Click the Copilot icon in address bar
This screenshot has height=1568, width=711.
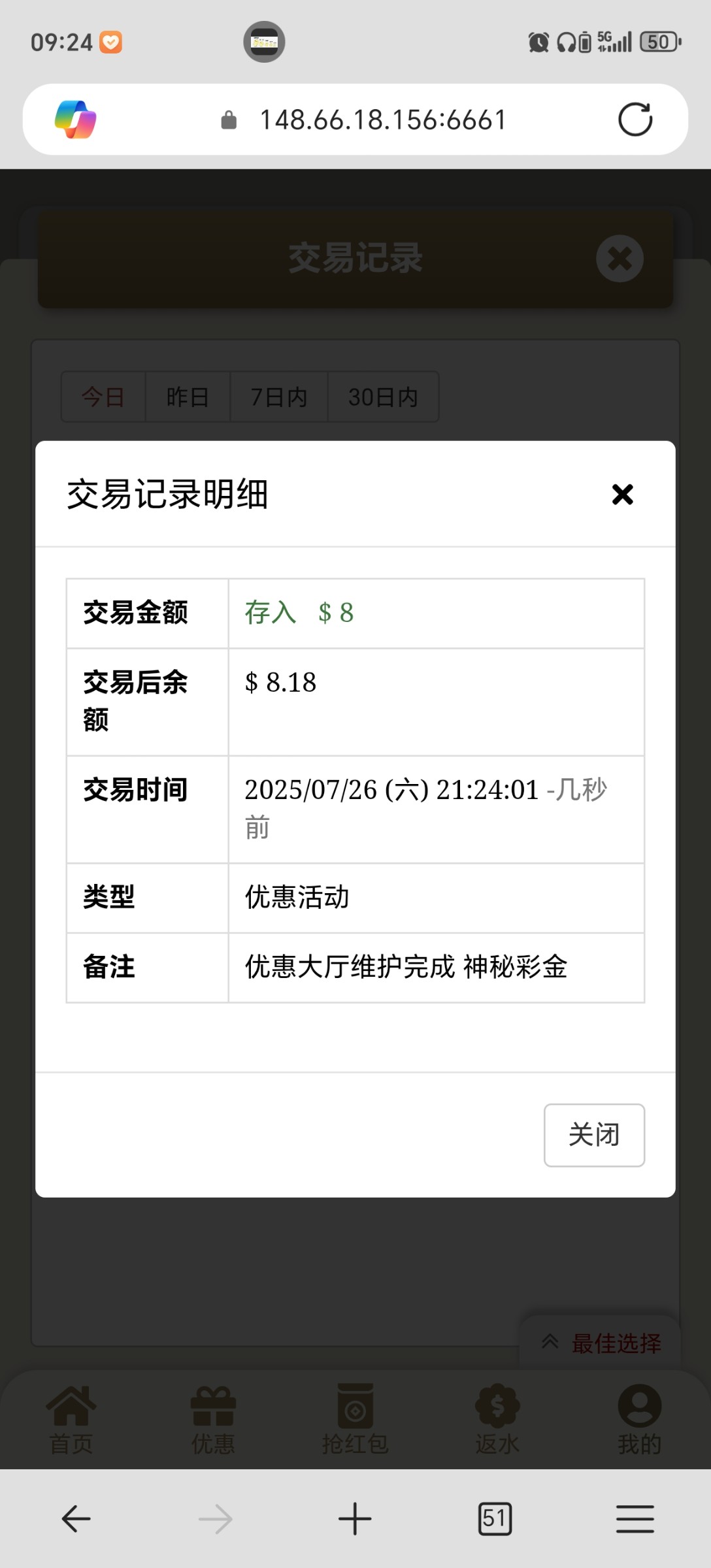pyautogui.click(x=74, y=118)
